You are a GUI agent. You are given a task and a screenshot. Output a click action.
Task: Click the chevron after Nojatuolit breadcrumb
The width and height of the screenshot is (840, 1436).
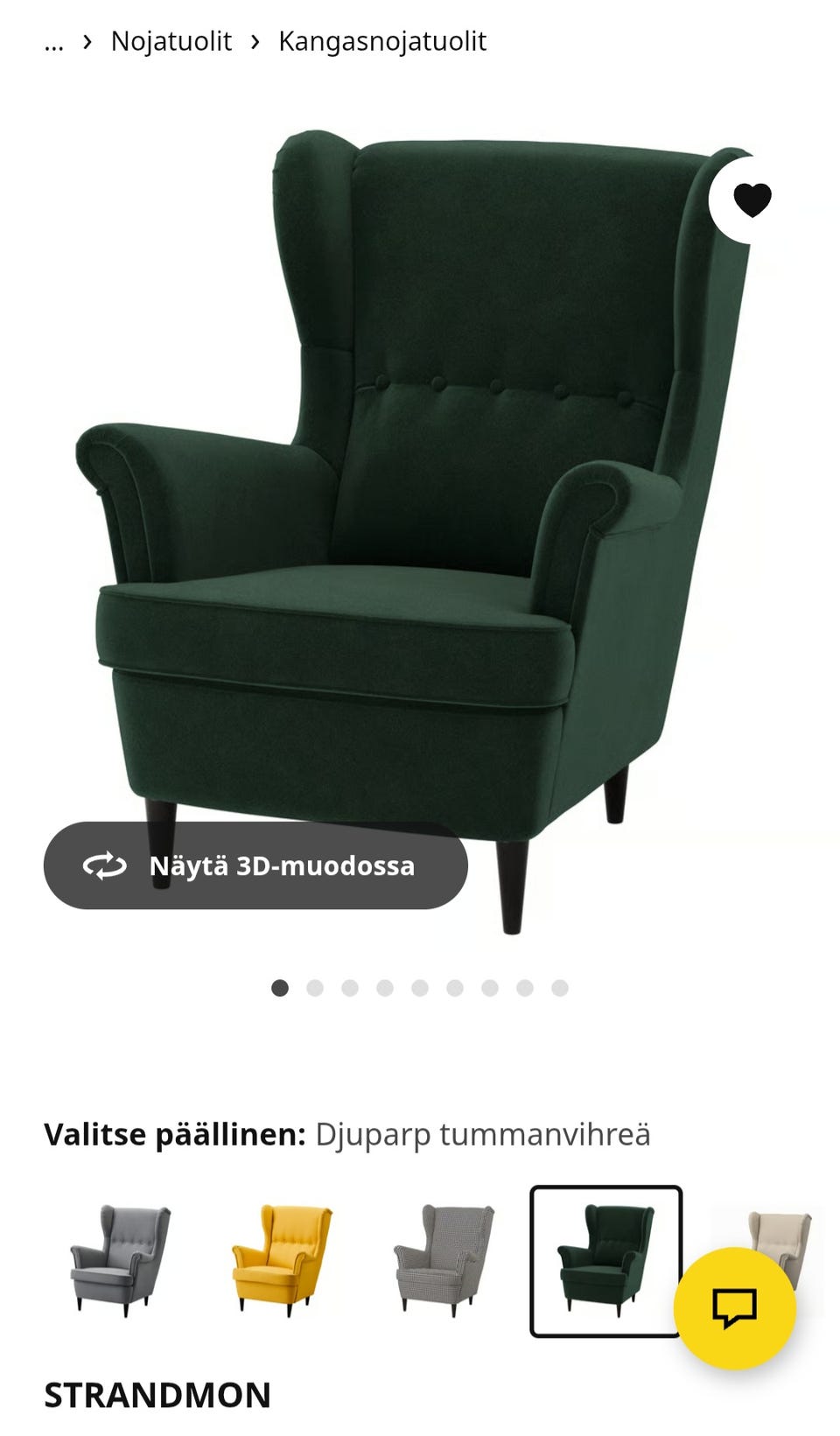click(x=255, y=41)
